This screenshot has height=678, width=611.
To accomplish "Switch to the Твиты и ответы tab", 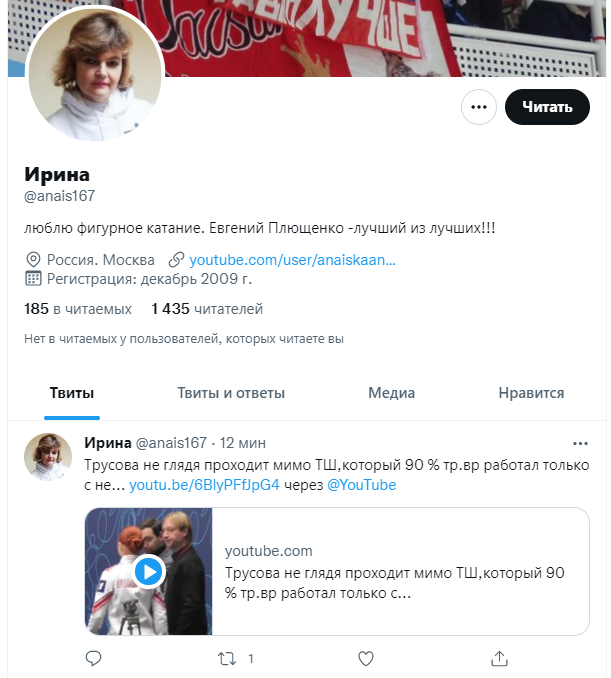I will pos(231,393).
